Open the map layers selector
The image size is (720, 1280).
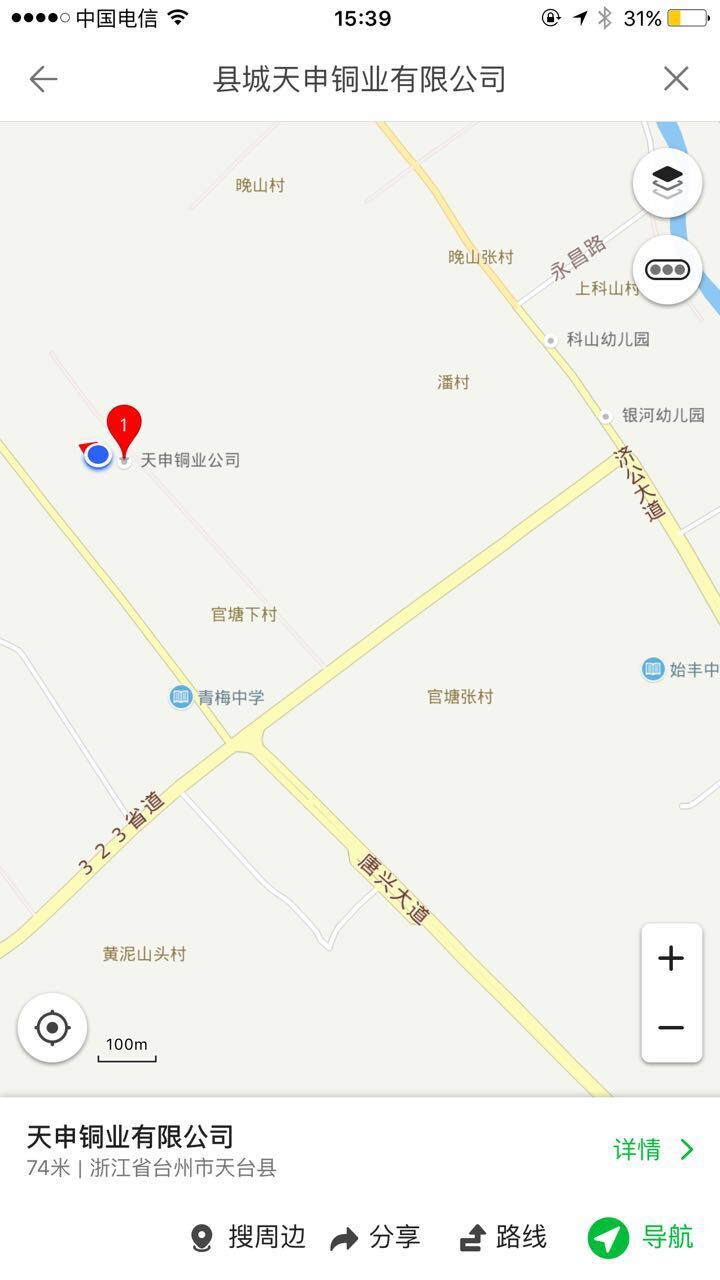tap(667, 183)
